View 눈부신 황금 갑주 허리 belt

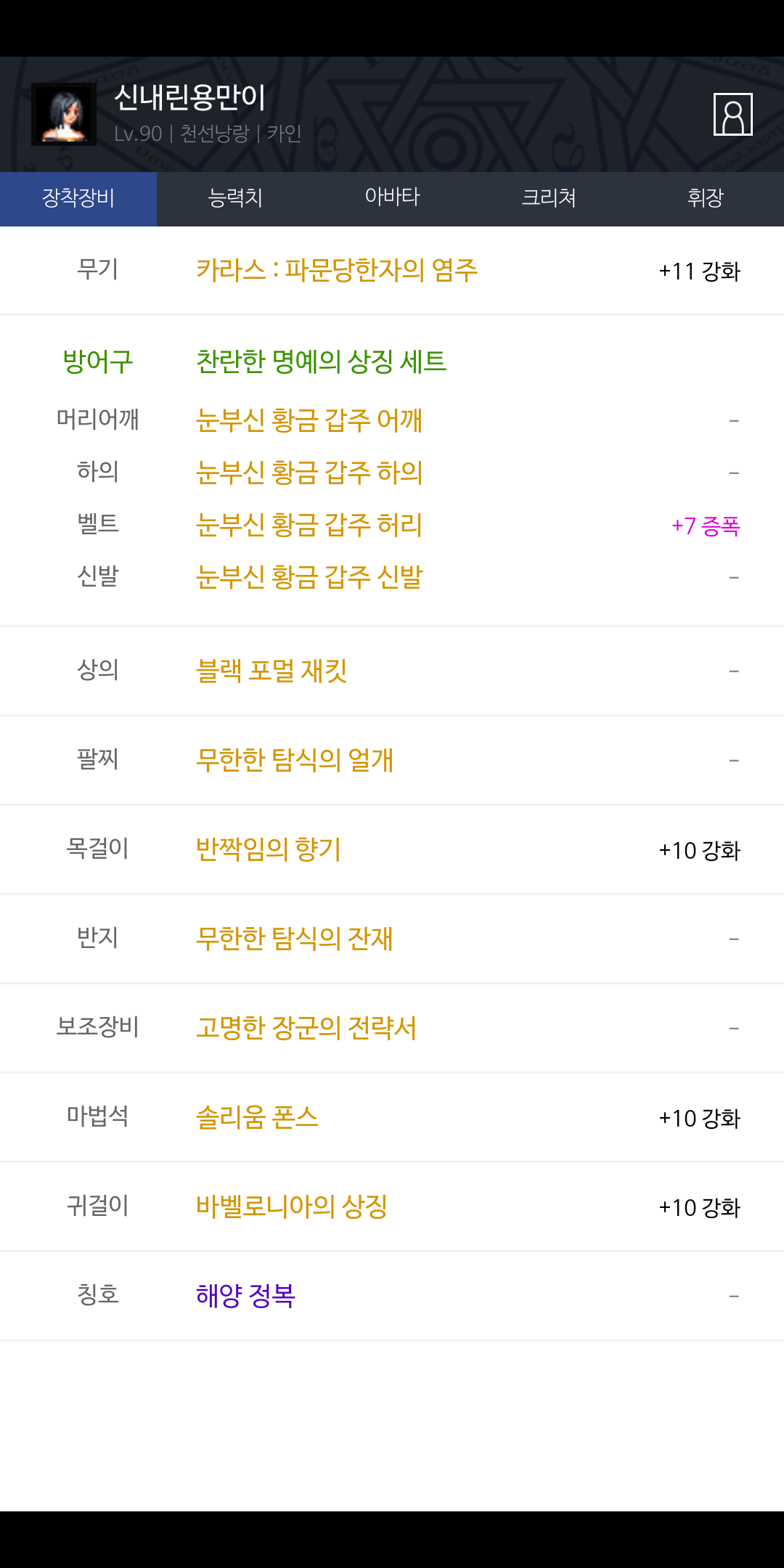point(309,525)
